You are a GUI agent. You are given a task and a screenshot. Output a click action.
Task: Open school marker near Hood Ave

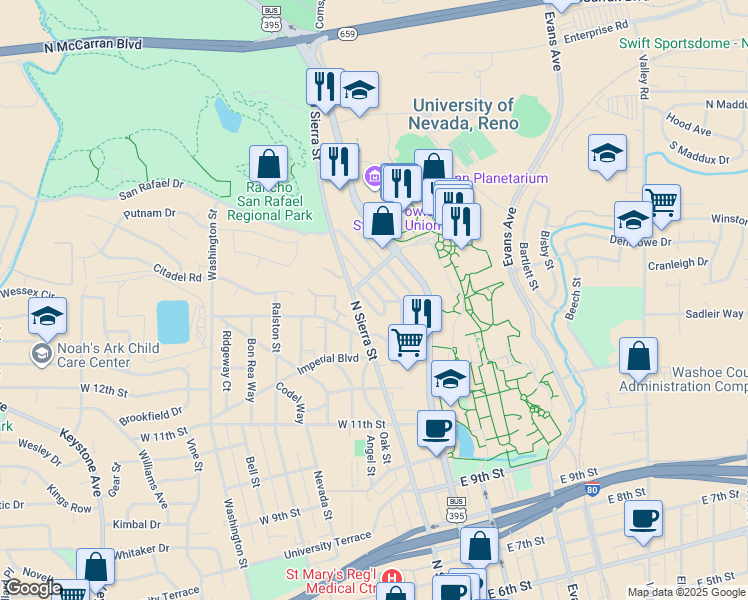607,156
